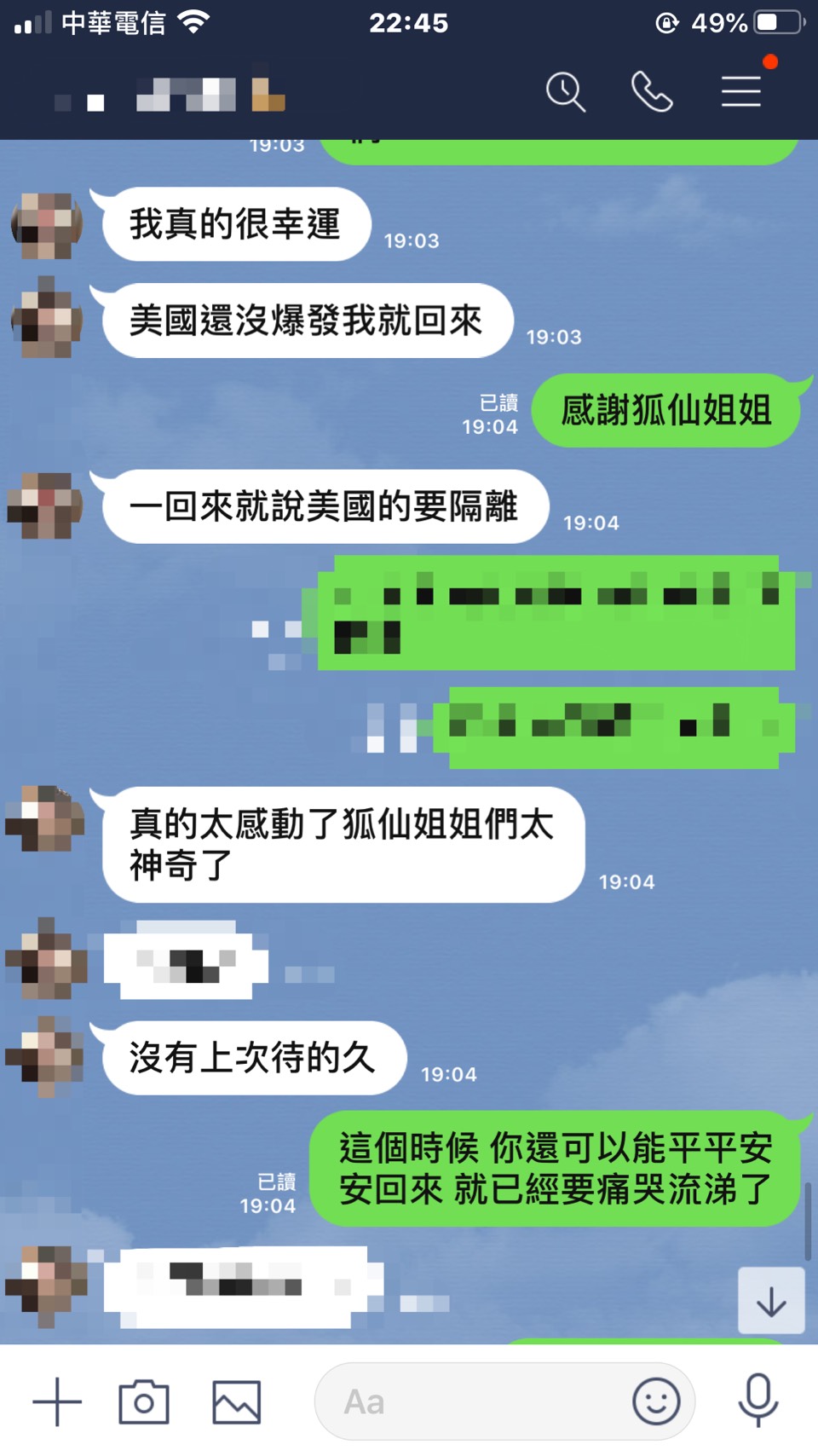Image resolution: width=818 pixels, height=1456 pixels.
Task: Open the chat menu
Action: pos(740,91)
